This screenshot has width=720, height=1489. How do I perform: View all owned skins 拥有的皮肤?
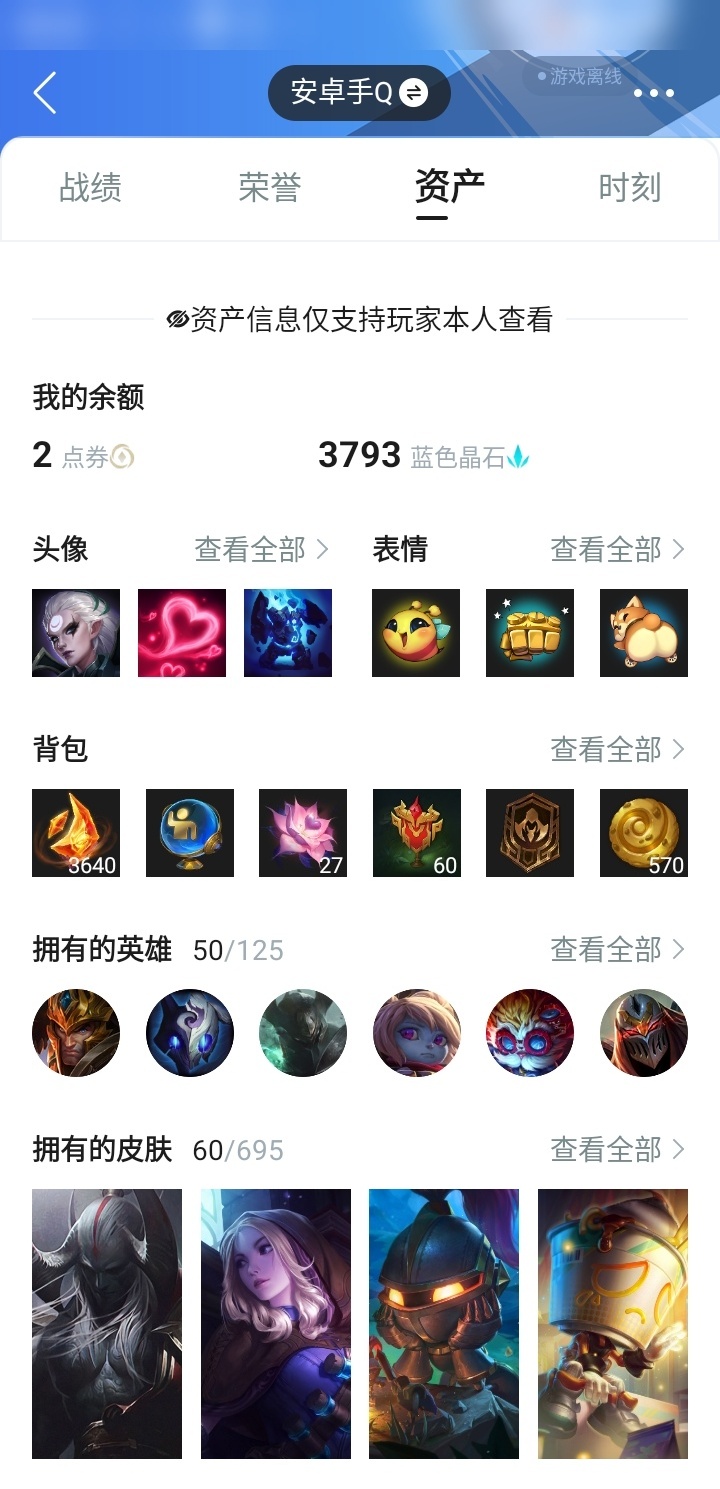click(x=618, y=1149)
